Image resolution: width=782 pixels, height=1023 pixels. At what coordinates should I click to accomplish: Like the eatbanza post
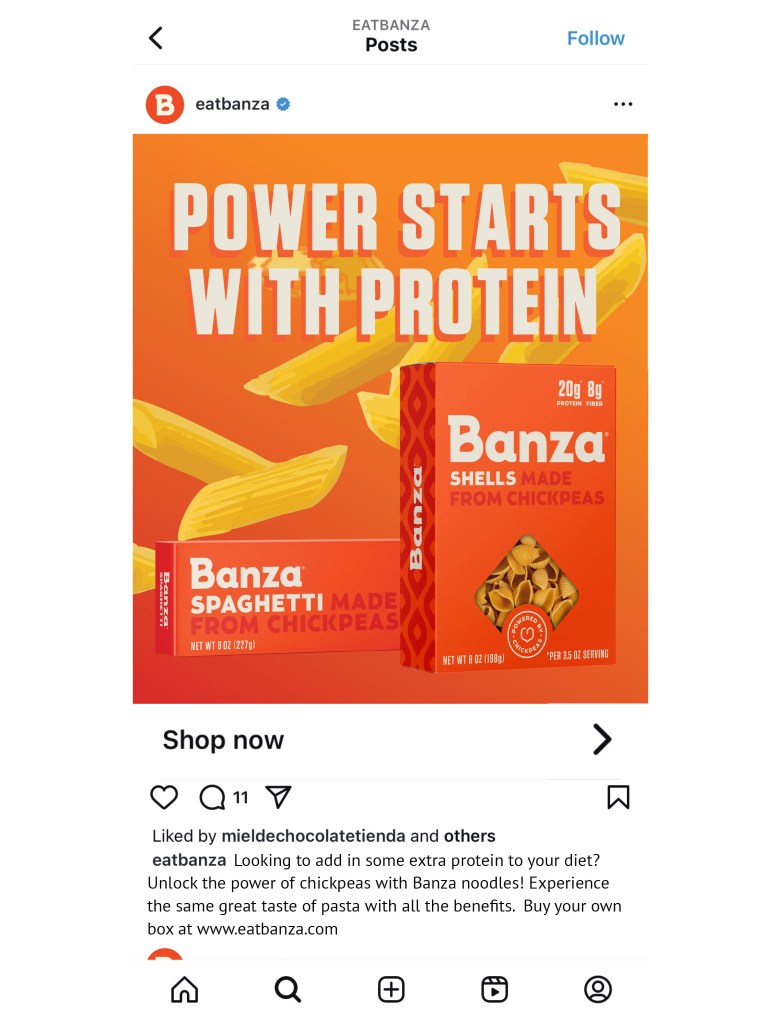[x=164, y=797]
